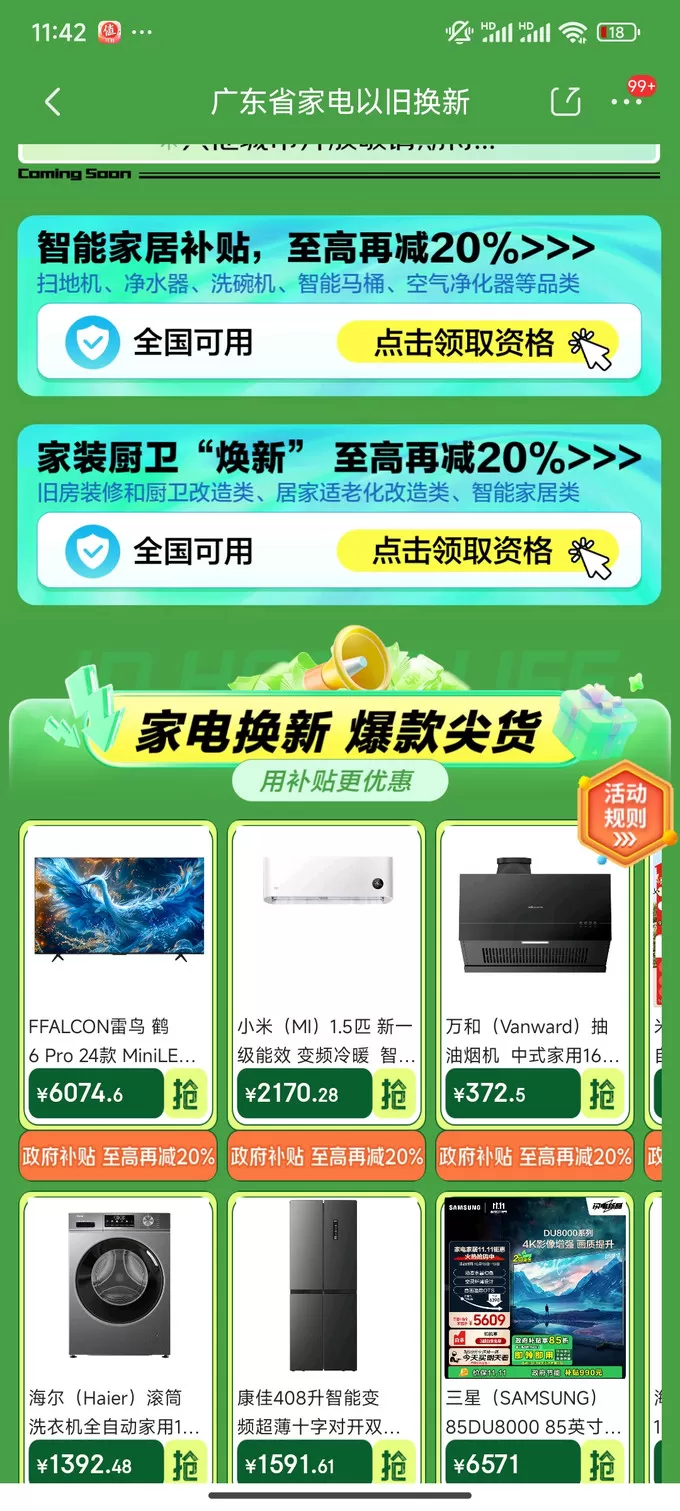The image size is (680, 1511).
Task: Open the FFALCON雷鸟 TV product card
Action: 118,940
